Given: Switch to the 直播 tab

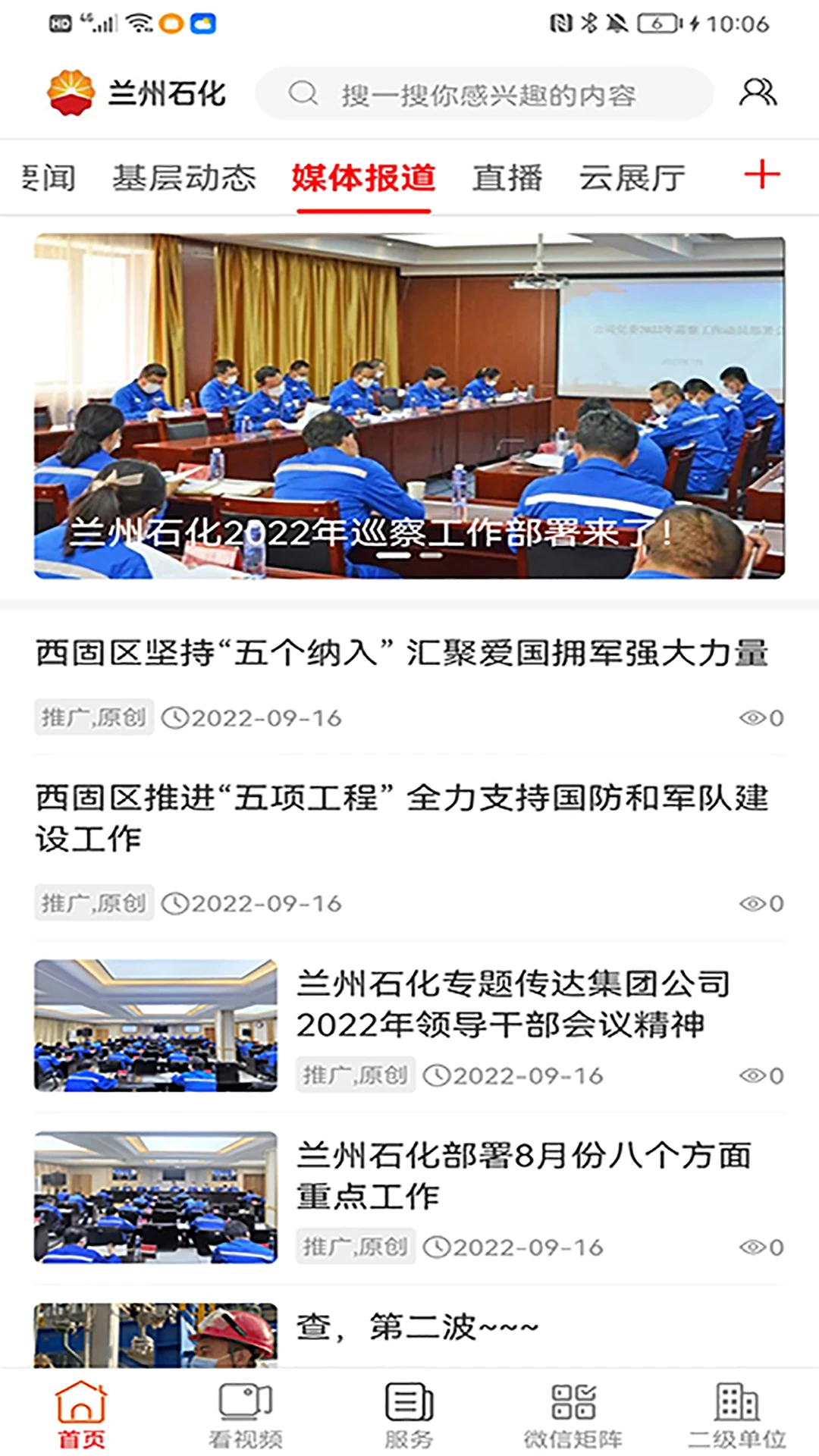Looking at the screenshot, I should click(x=507, y=177).
